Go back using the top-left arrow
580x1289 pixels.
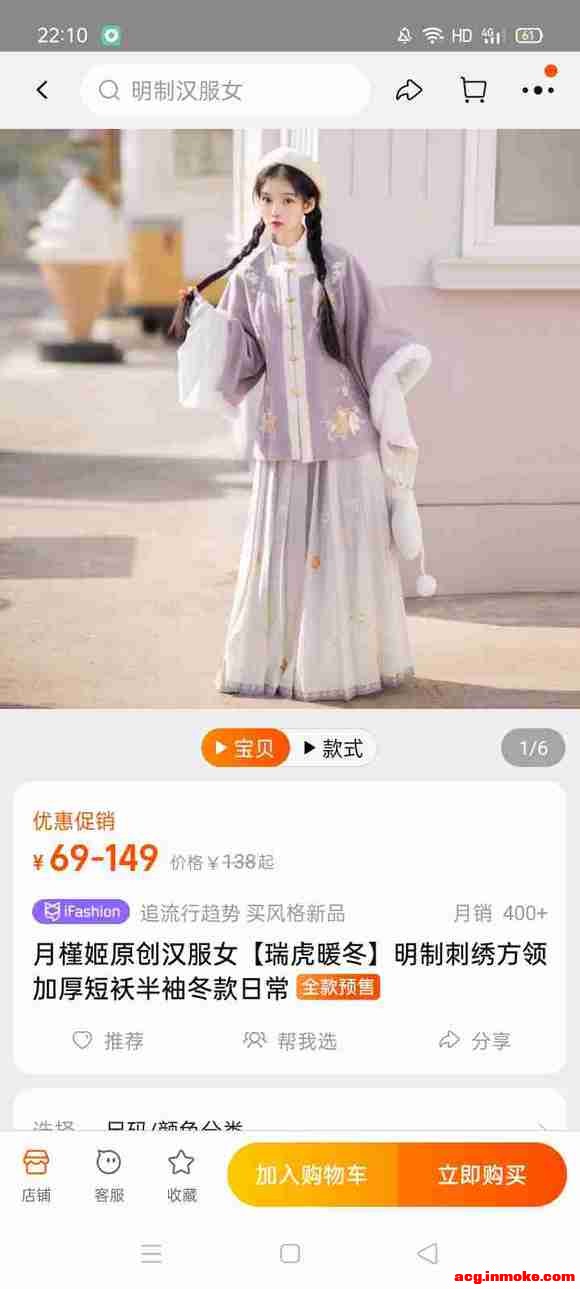click(42, 90)
